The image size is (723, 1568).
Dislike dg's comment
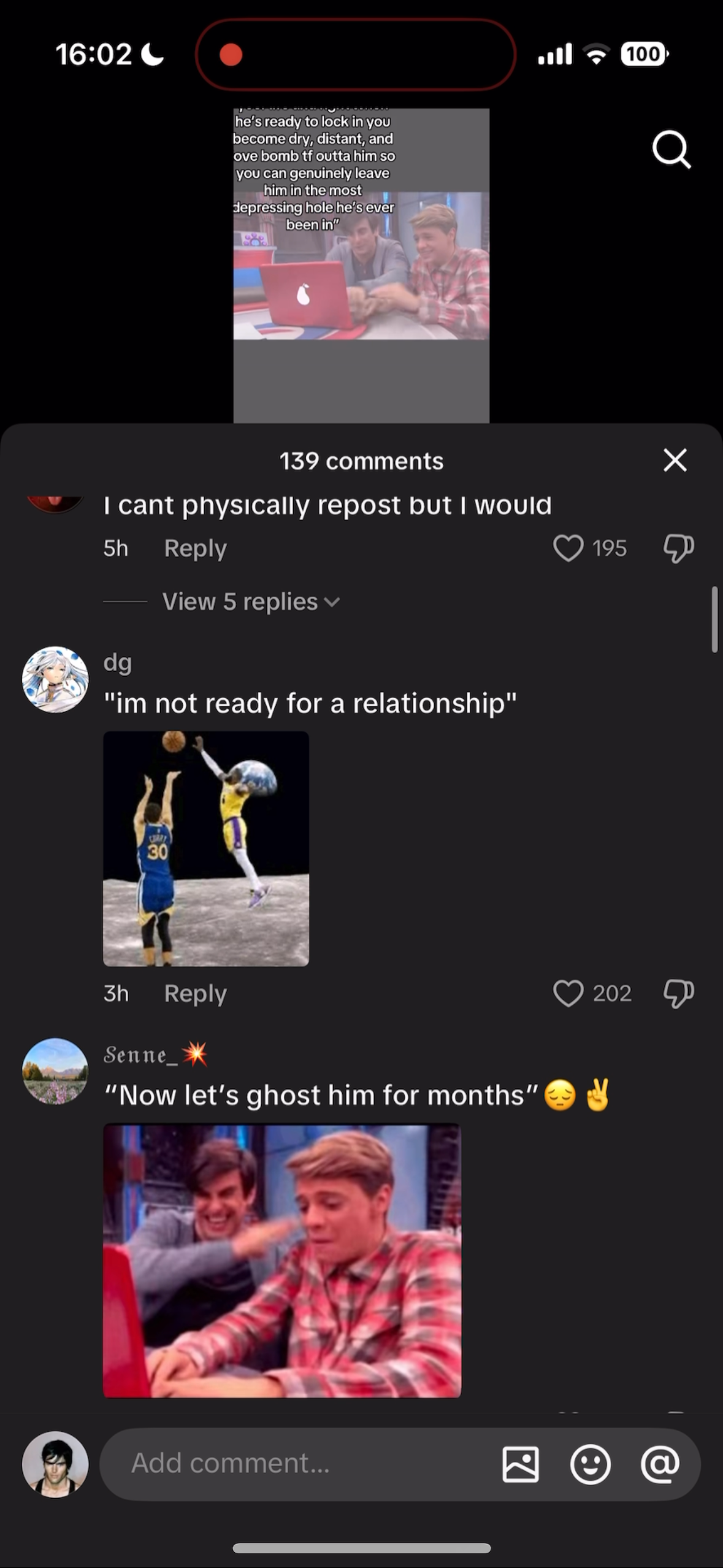click(x=678, y=993)
